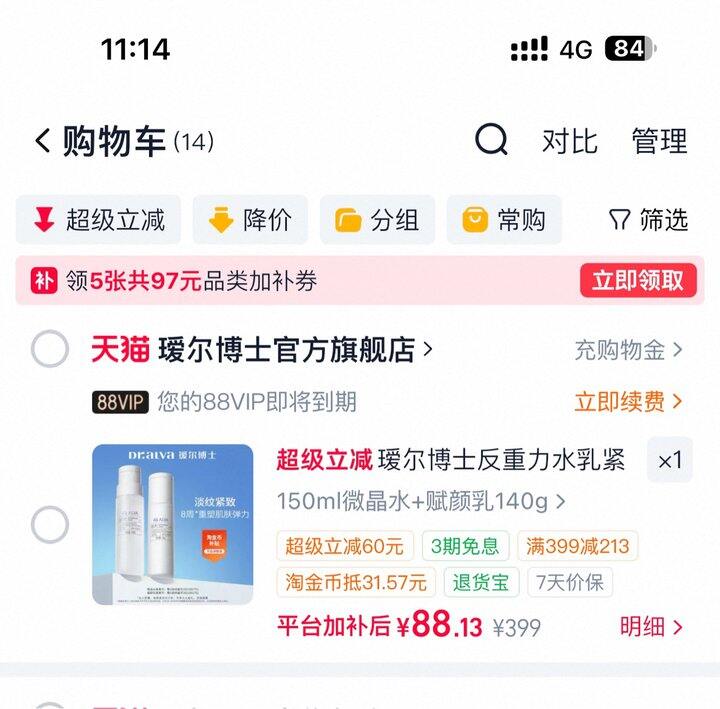Open the 分组 chip
Screen dimensions: 720x709
click(377, 219)
